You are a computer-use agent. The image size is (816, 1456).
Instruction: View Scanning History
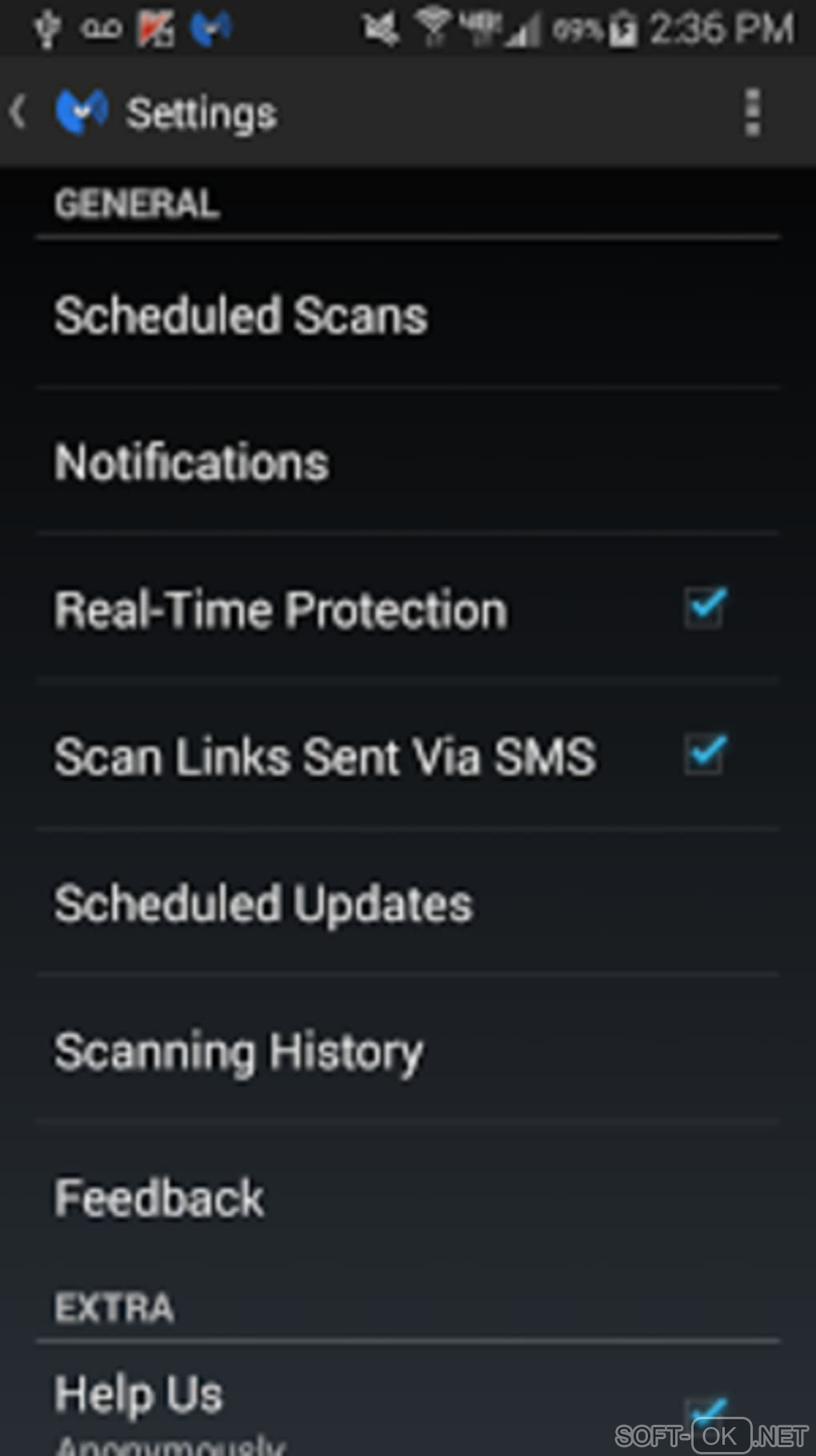pyautogui.click(x=238, y=1051)
